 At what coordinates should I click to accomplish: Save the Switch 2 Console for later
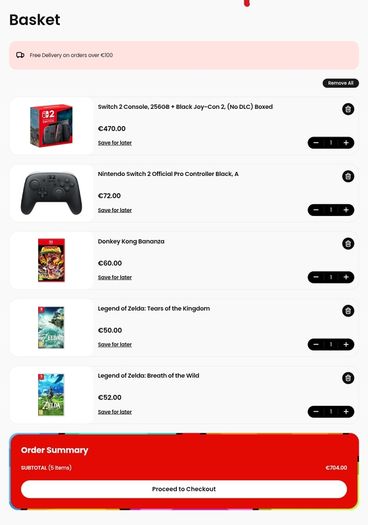tap(115, 143)
